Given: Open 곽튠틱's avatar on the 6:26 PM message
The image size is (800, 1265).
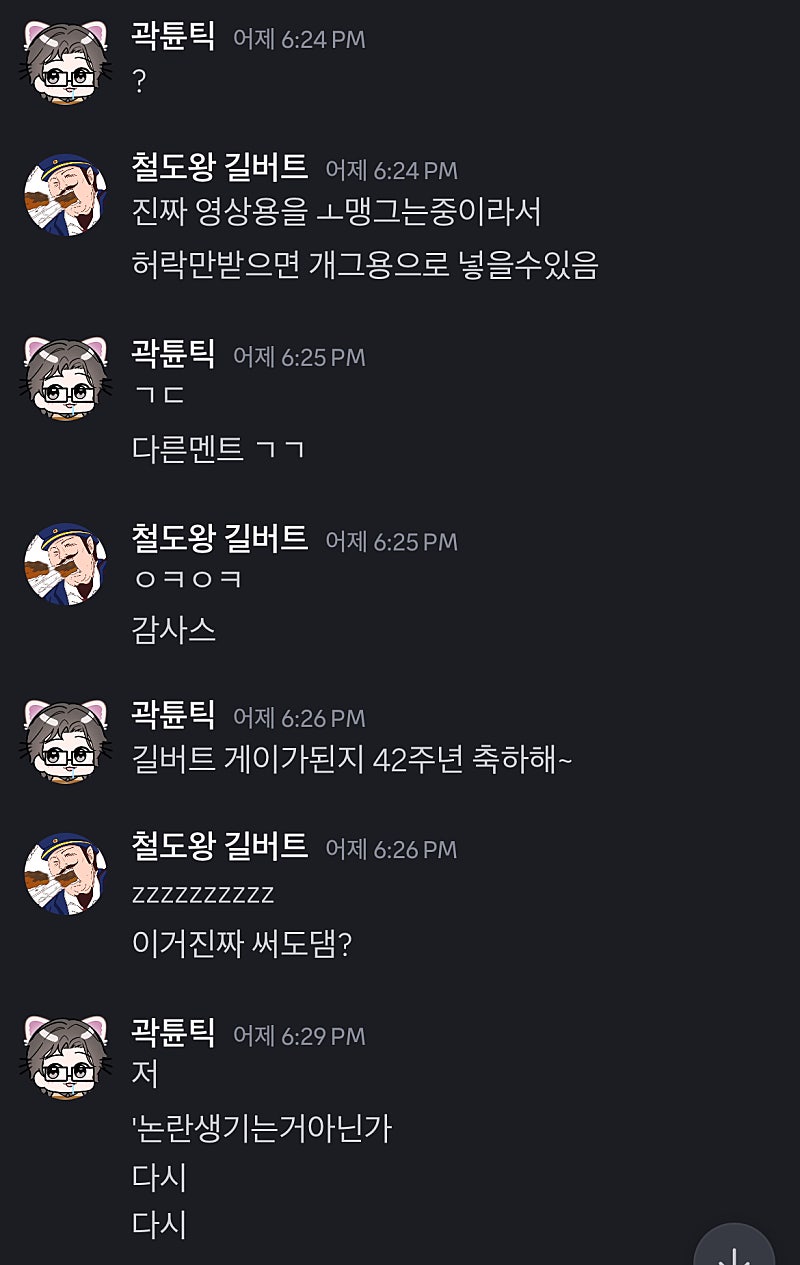Looking at the screenshot, I should click(66, 741).
